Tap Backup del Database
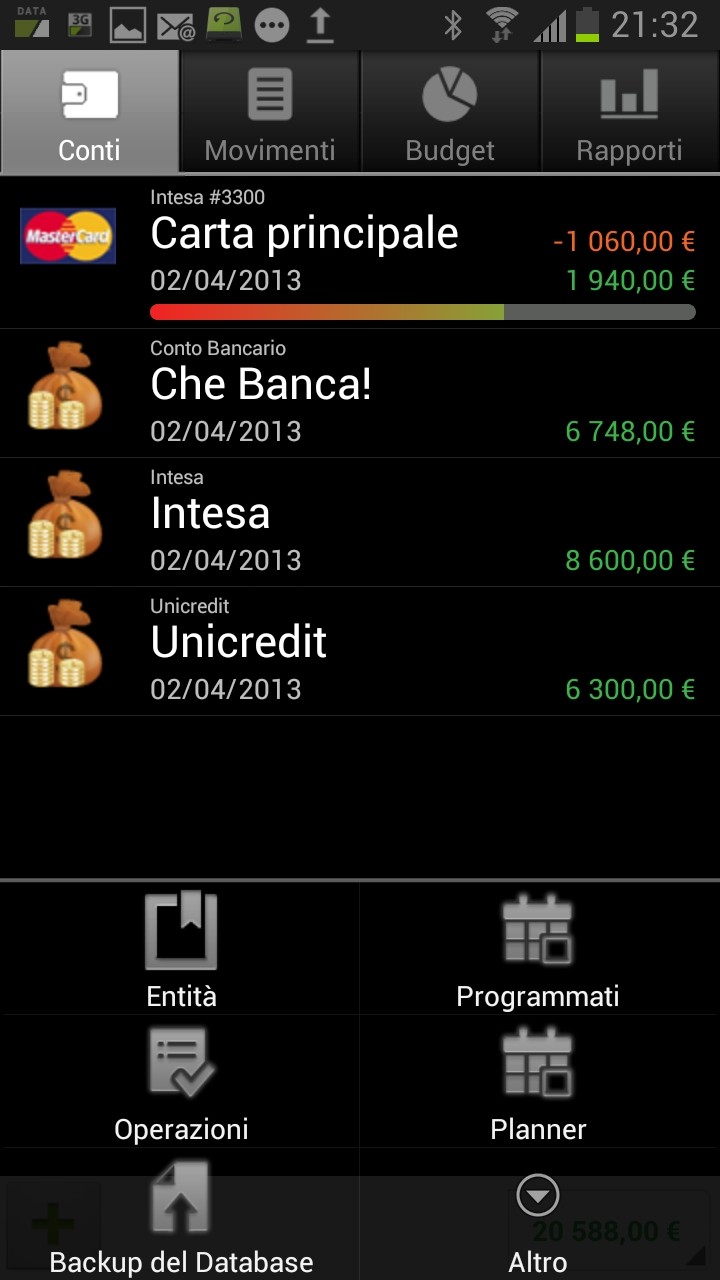Image resolution: width=720 pixels, height=1280 pixels. (x=181, y=1215)
